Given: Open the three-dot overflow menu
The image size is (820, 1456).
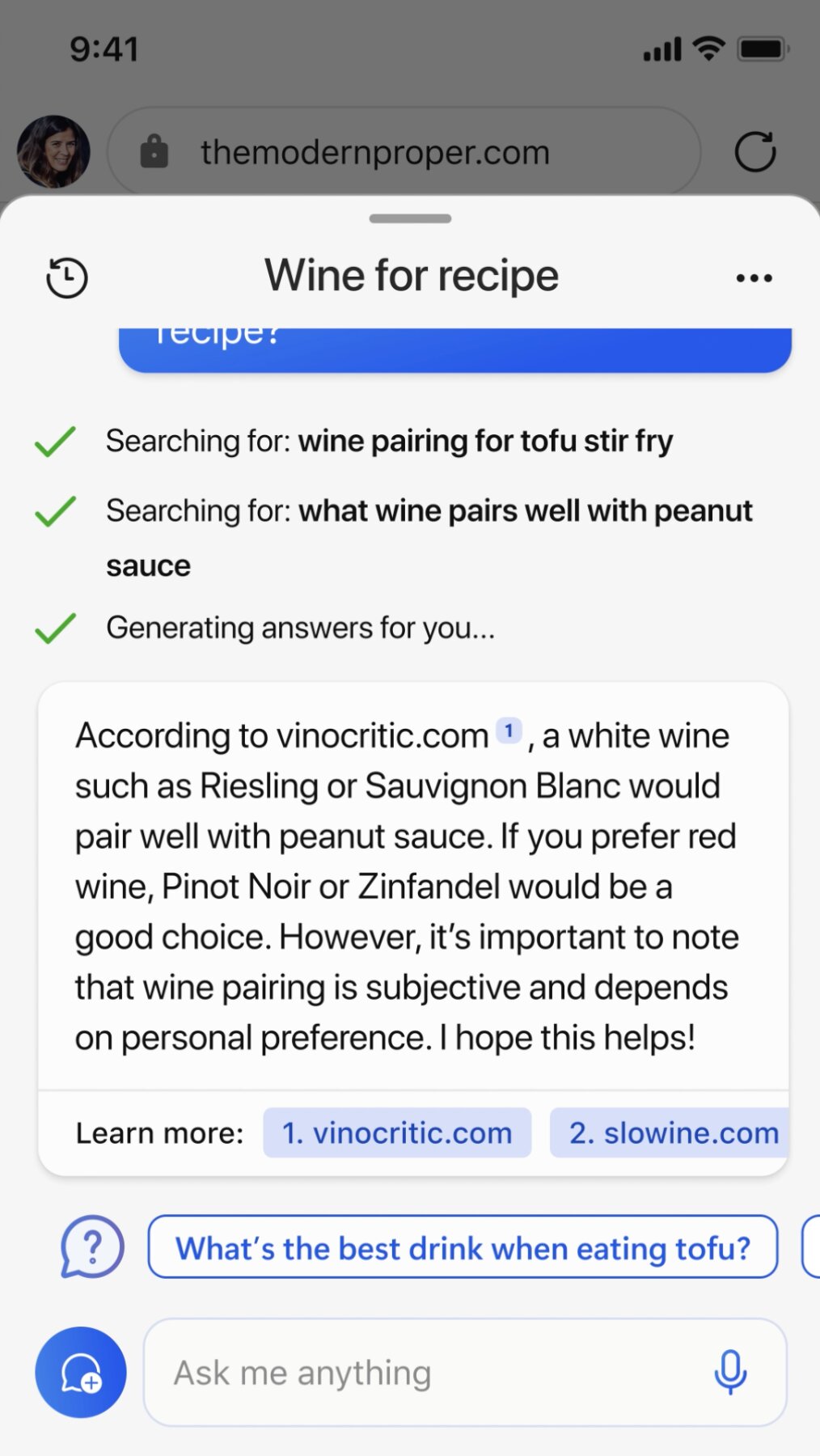Looking at the screenshot, I should tap(754, 278).
